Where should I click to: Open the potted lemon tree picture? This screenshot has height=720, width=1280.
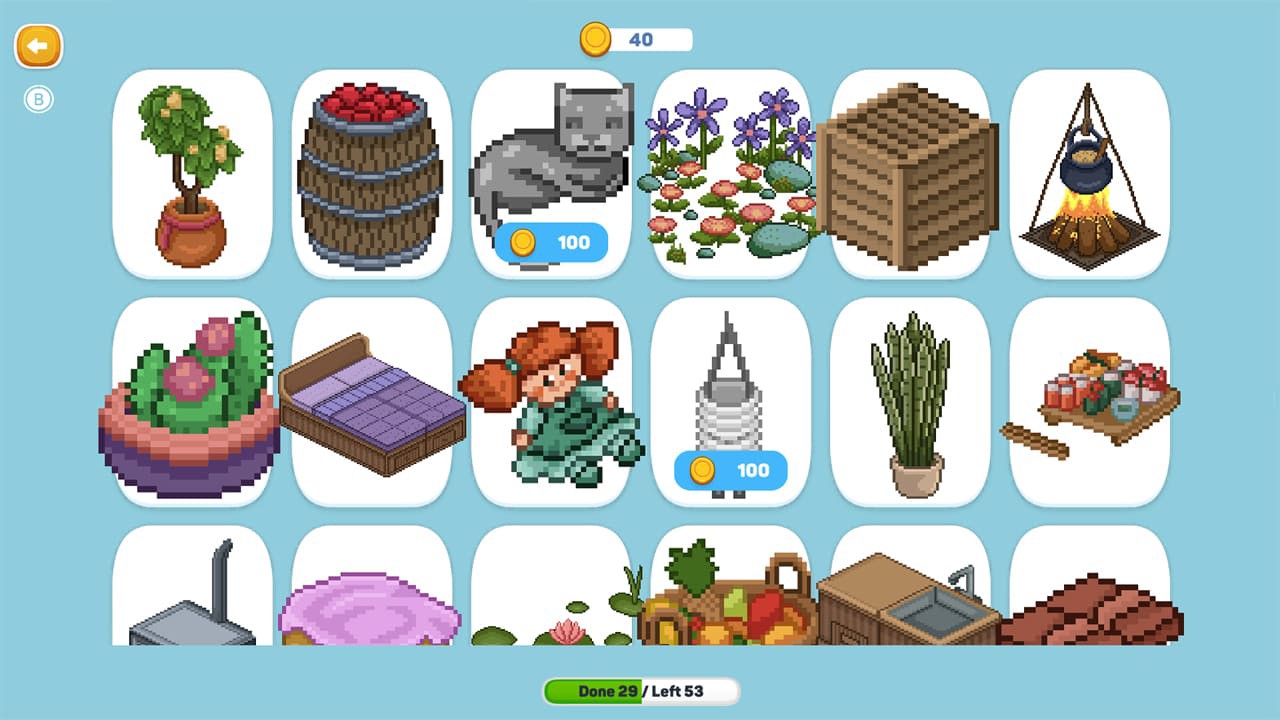pos(192,174)
